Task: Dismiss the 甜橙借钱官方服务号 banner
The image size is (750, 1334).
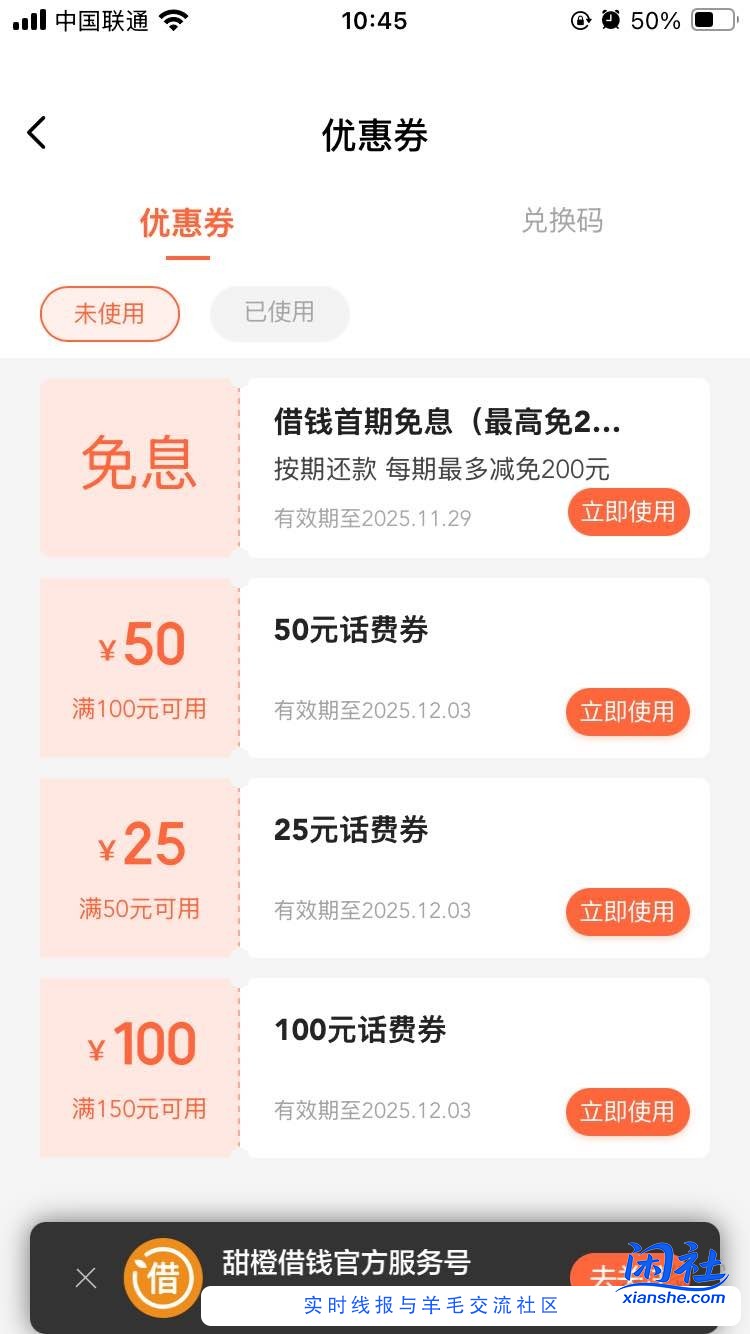Action: (85, 1277)
